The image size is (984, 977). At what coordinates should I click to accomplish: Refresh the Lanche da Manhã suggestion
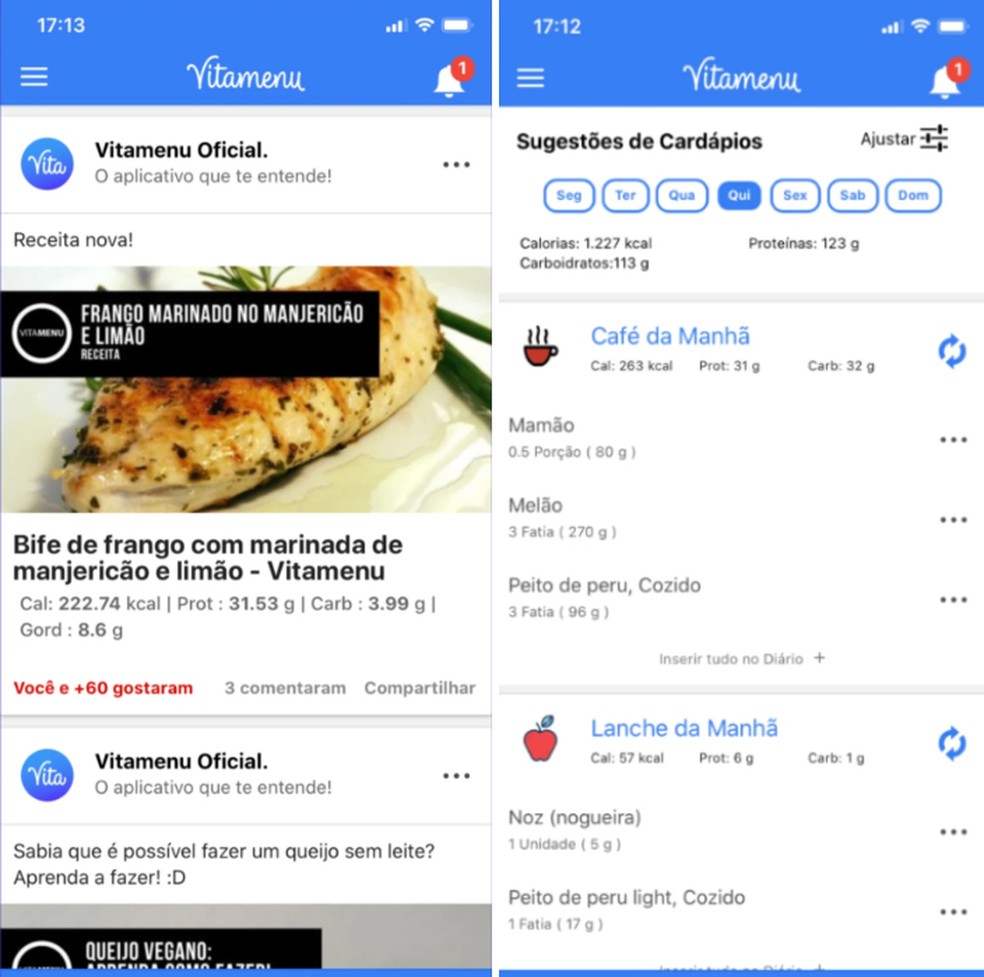[952, 743]
